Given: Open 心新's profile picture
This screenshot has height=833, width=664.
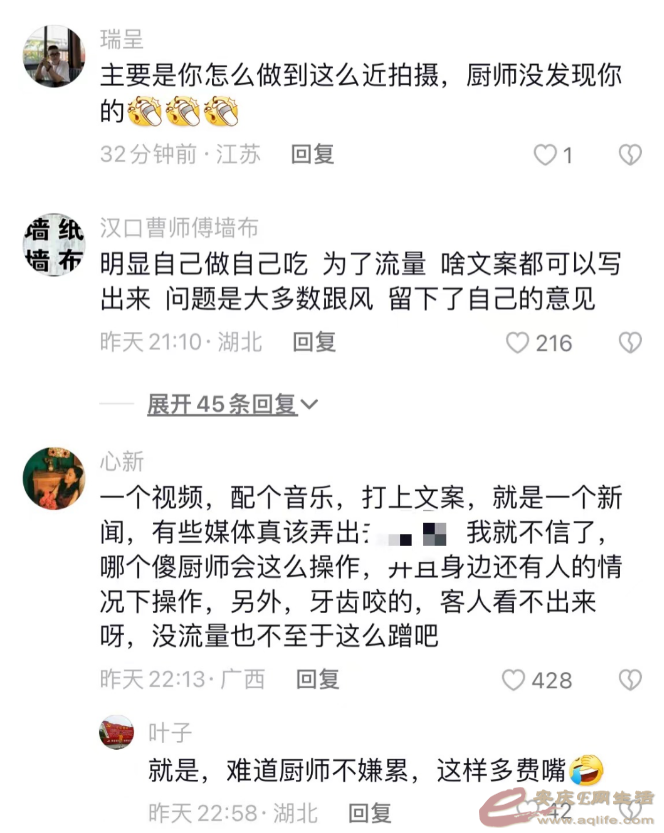Looking at the screenshot, I should 53,479.
